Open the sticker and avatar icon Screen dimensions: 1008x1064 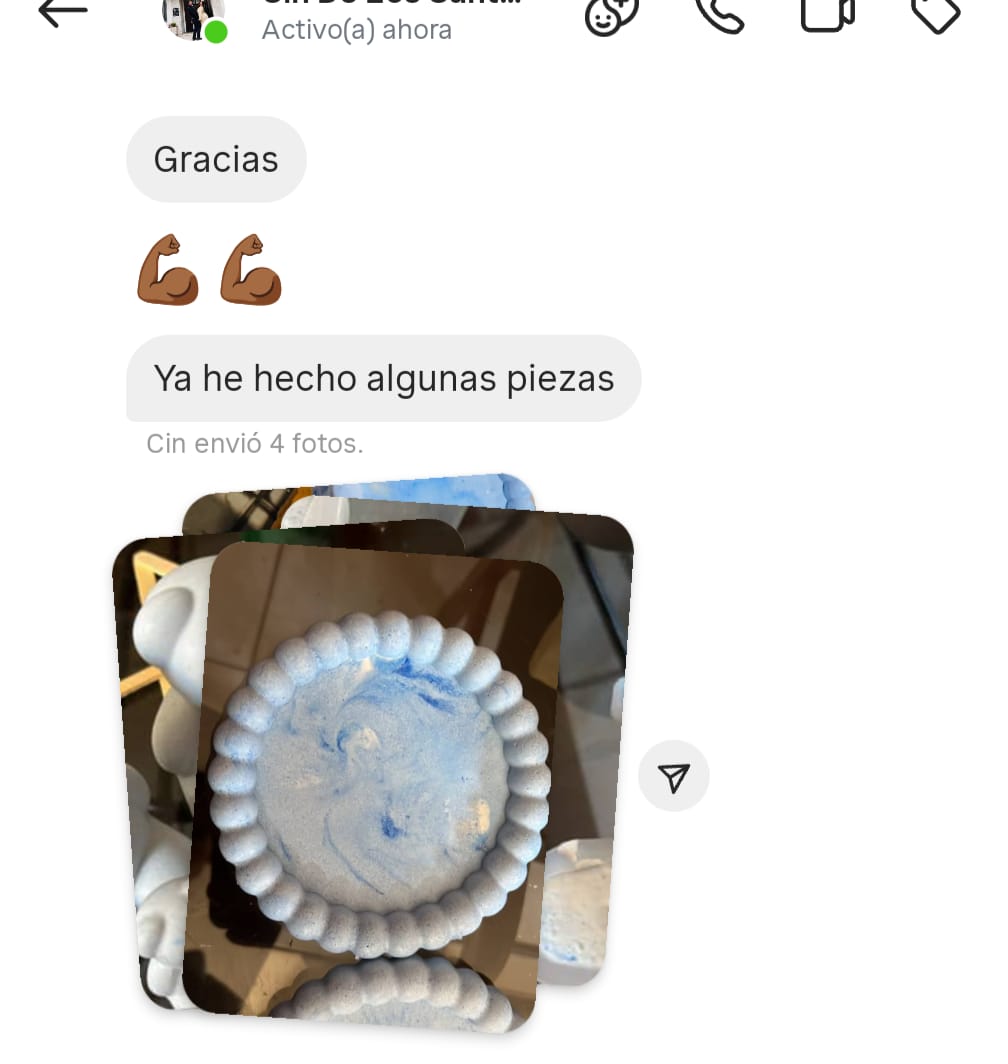[610, 14]
